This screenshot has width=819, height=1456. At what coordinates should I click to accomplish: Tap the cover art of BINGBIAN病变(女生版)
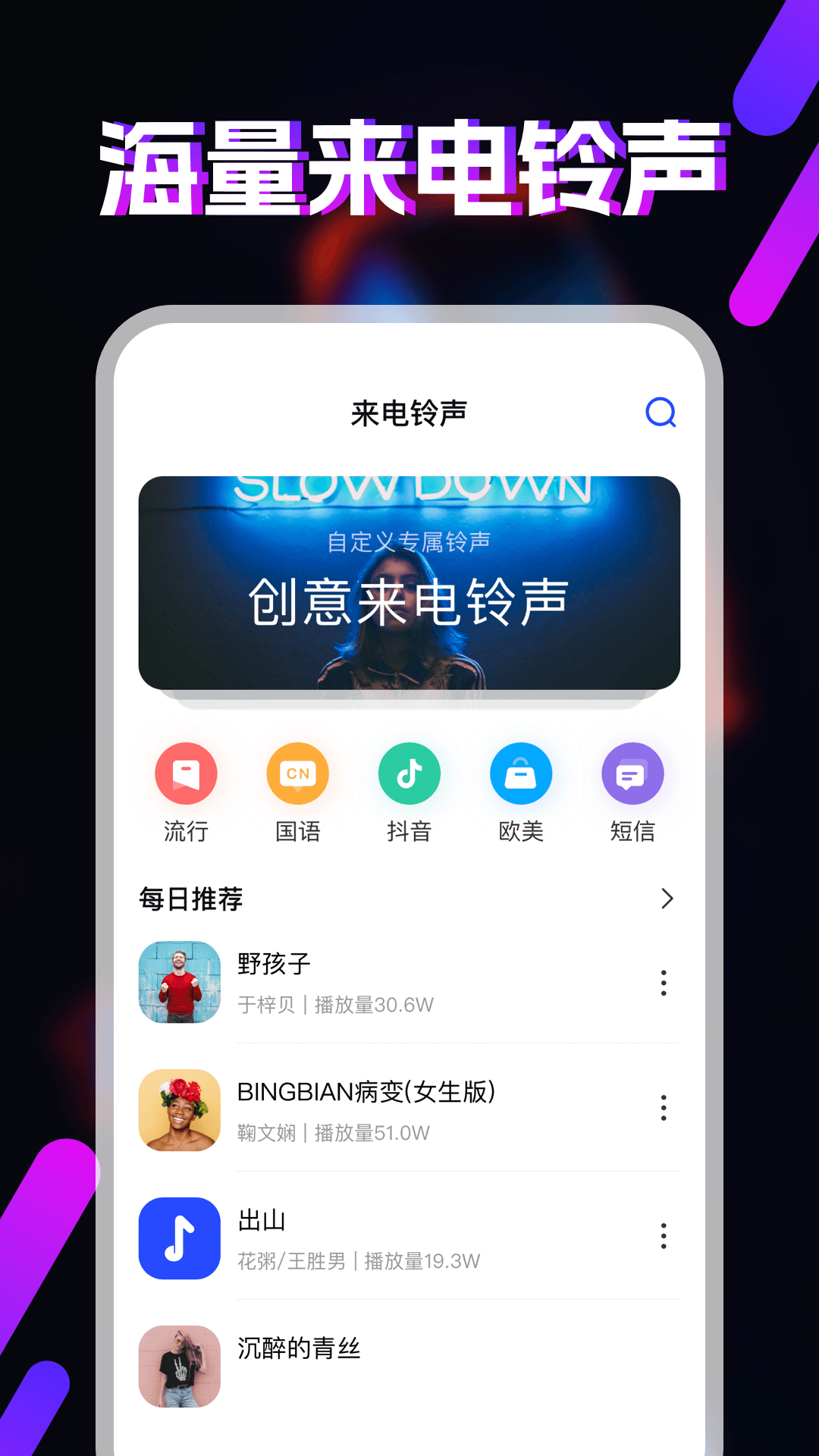[178, 1111]
